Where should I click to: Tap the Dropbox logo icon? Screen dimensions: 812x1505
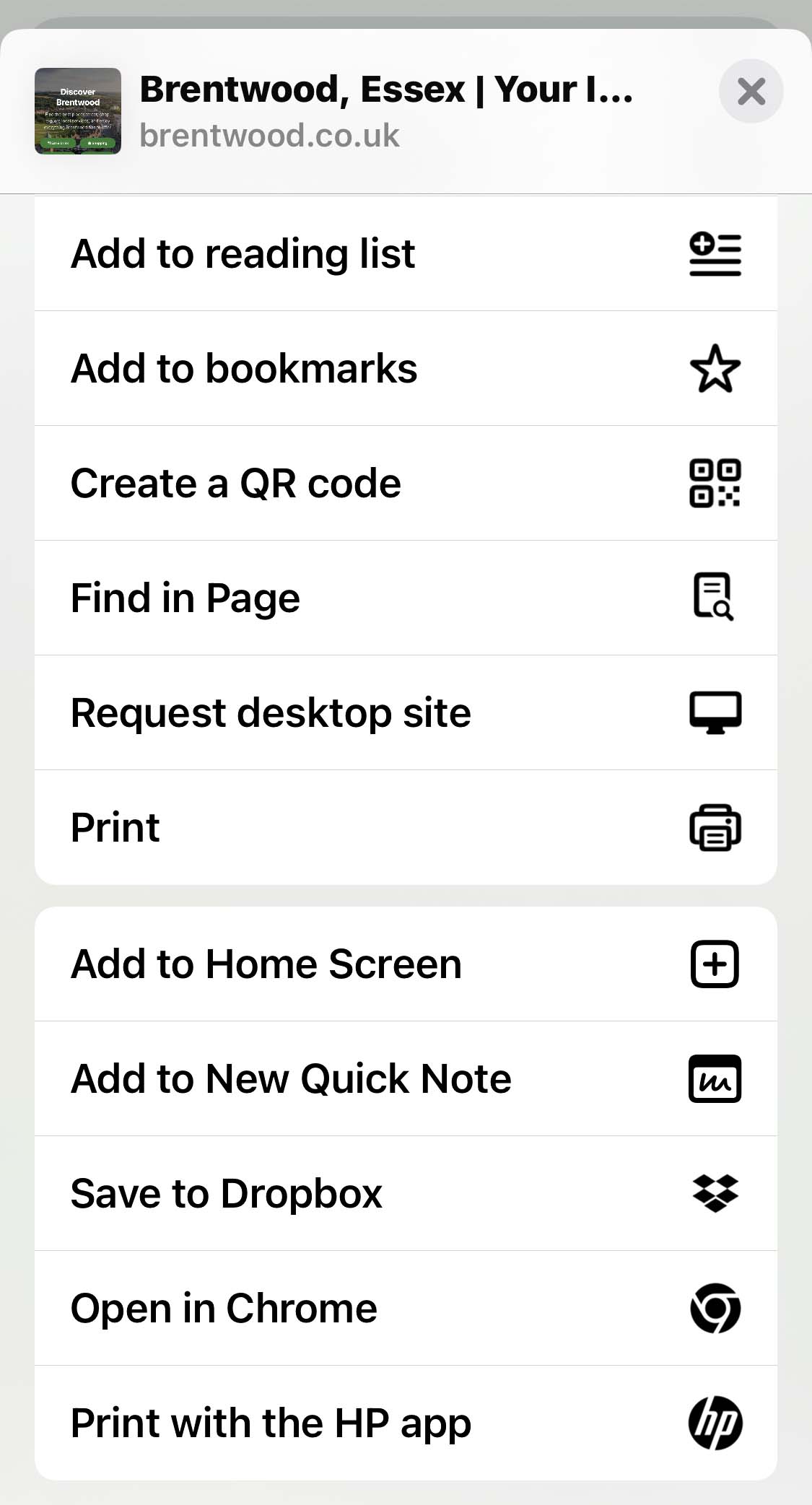tap(715, 1194)
